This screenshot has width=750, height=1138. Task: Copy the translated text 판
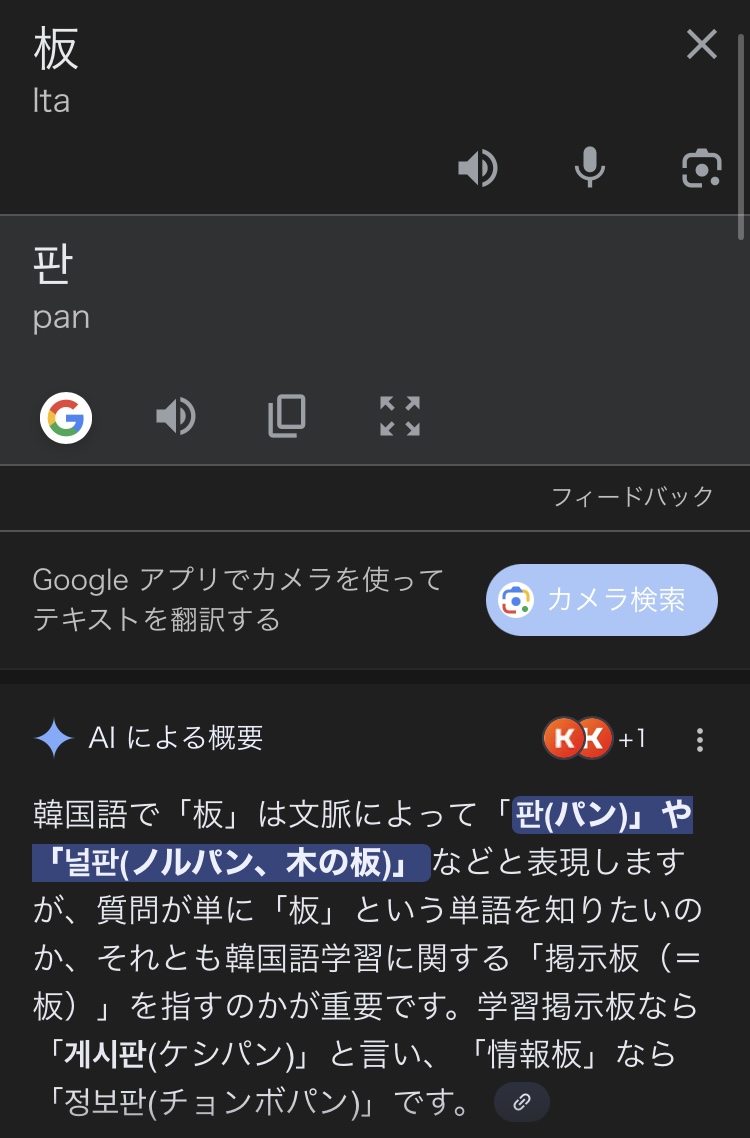pos(287,417)
